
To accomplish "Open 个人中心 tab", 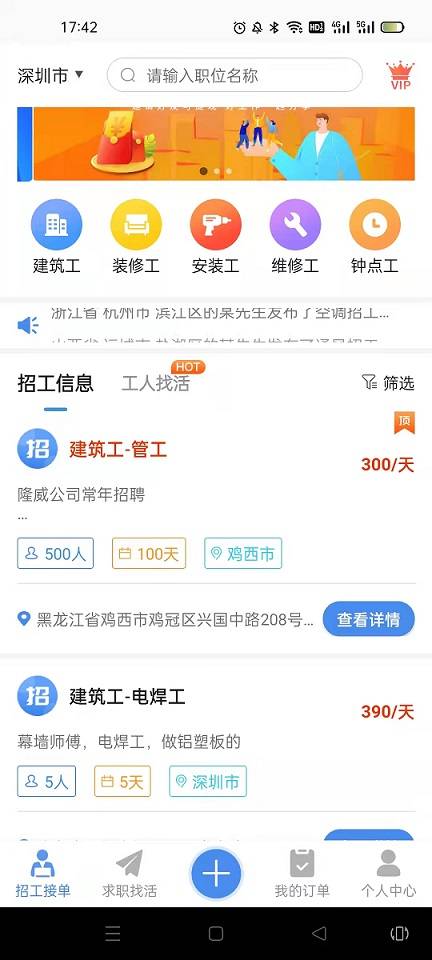I will (x=388, y=874).
